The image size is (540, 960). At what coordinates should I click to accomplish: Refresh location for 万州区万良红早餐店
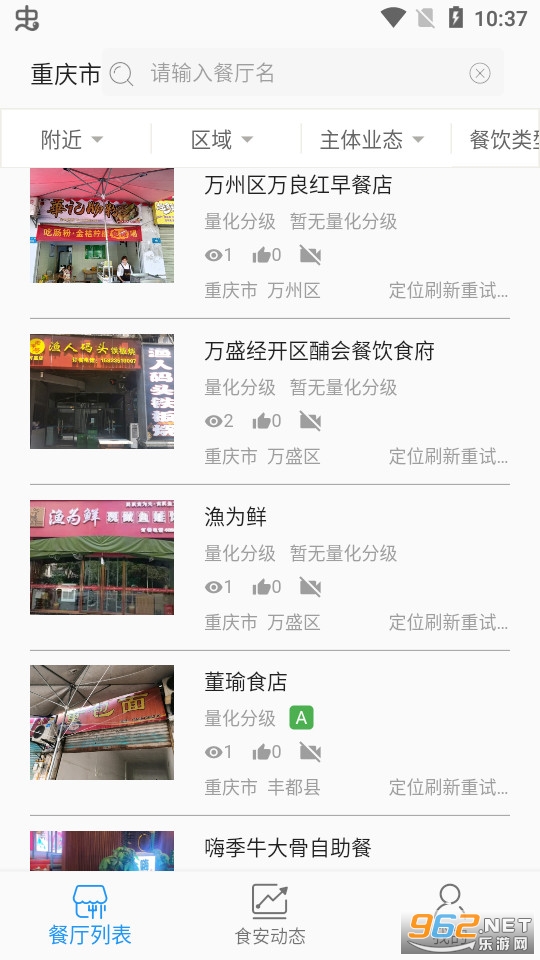tap(448, 290)
